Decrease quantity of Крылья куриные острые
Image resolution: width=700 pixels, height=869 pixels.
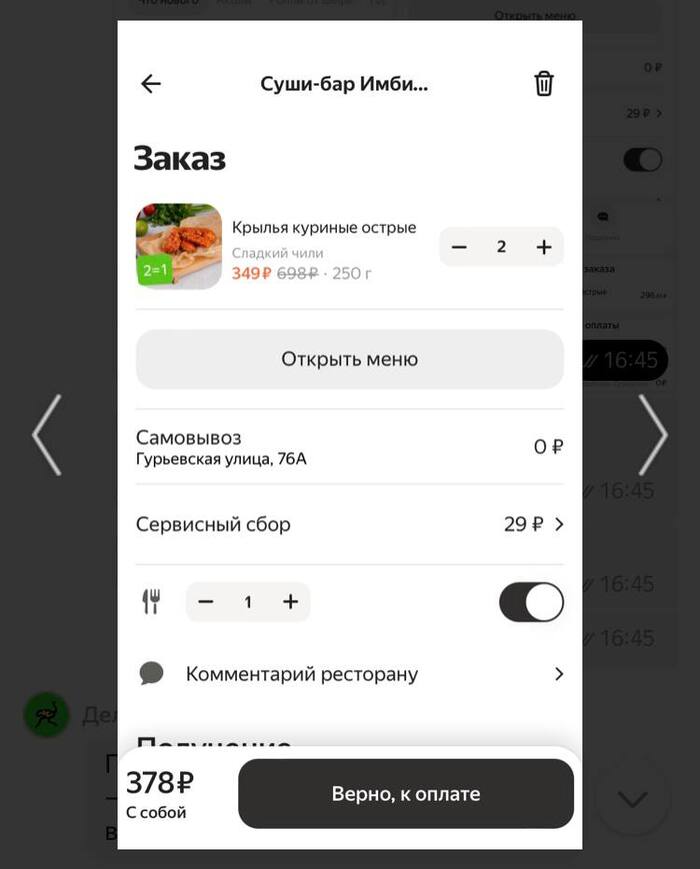[x=459, y=247]
